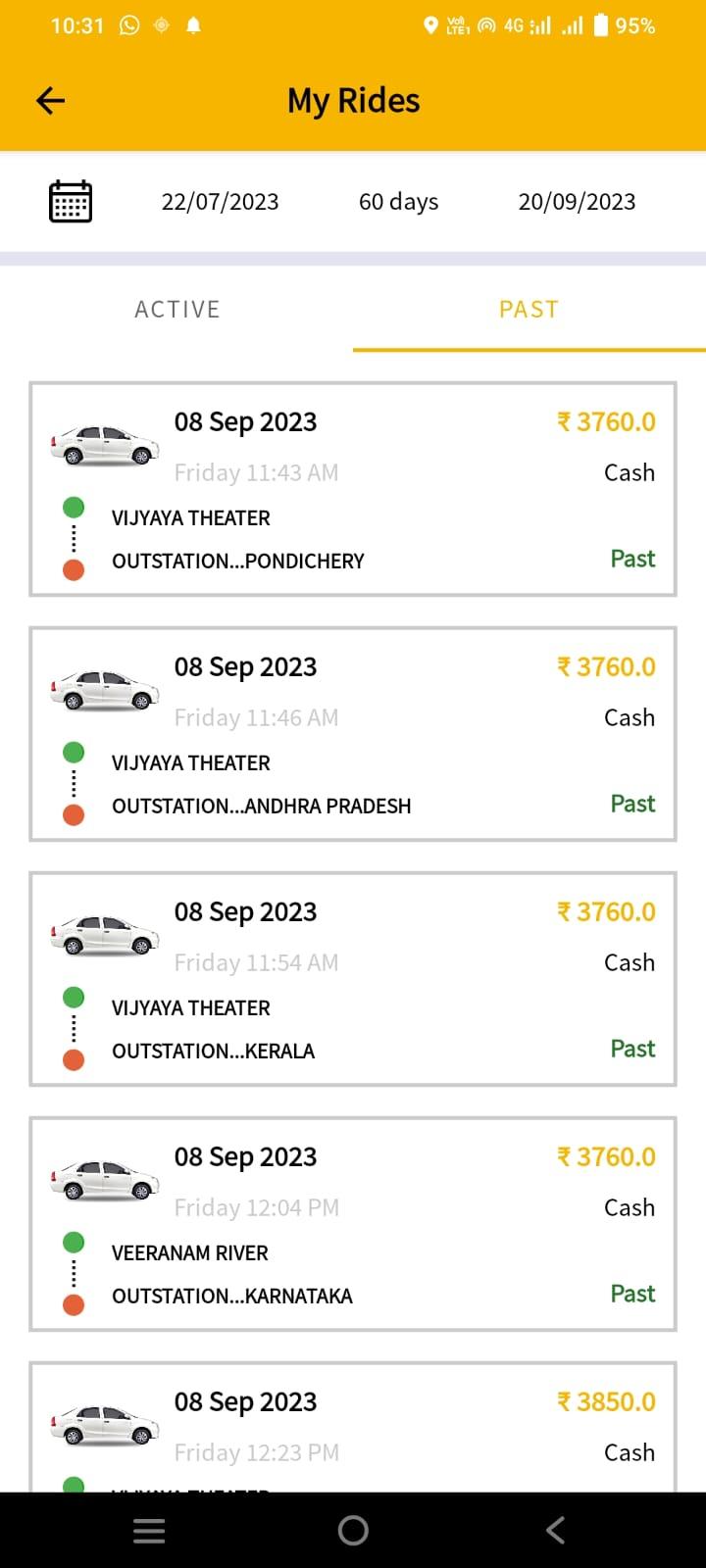Tap the system home button
The image size is (706, 1568).
pyautogui.click(x=353, y=1530)
